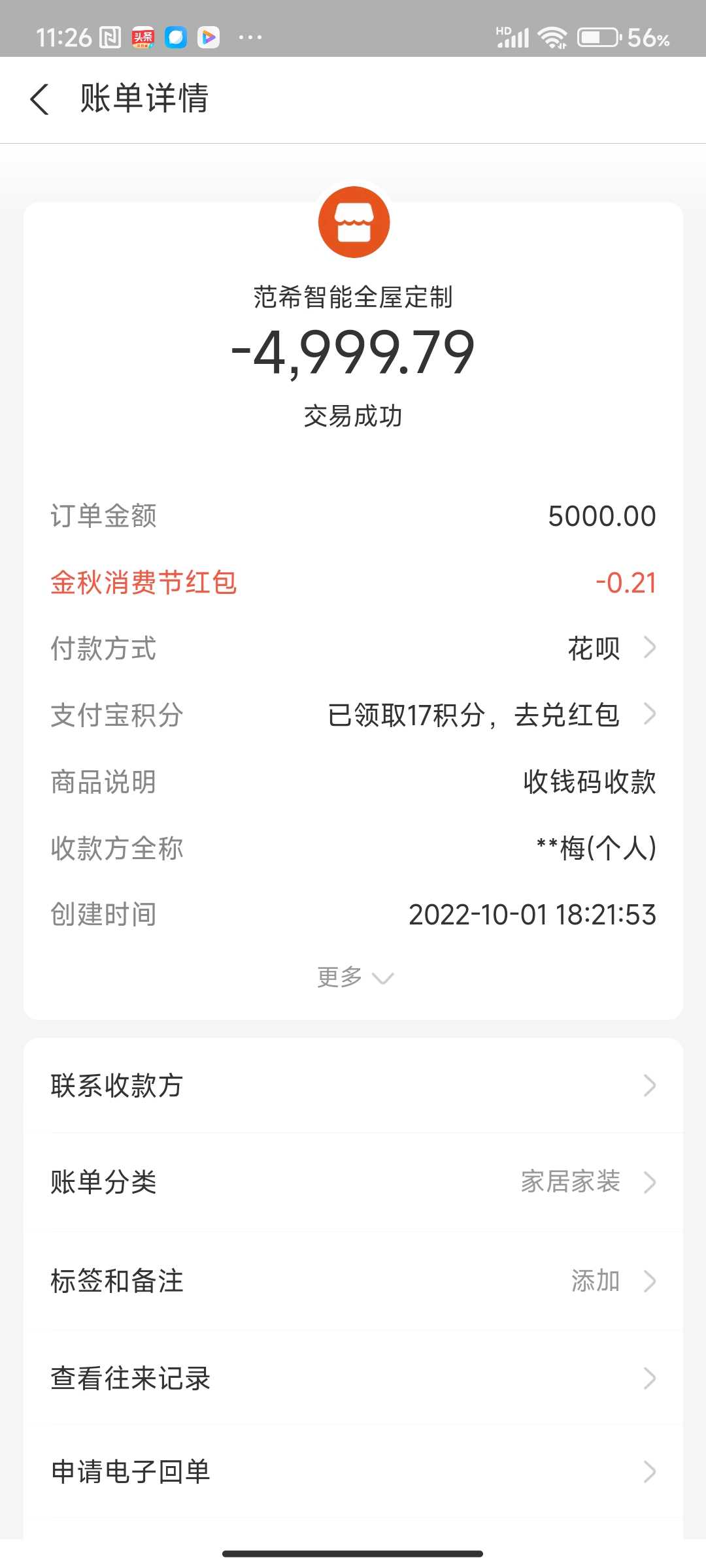View 查看往来记录 transaction history
The width and height of the screenshot is (706, 1568).
(x=353, y=1379)
